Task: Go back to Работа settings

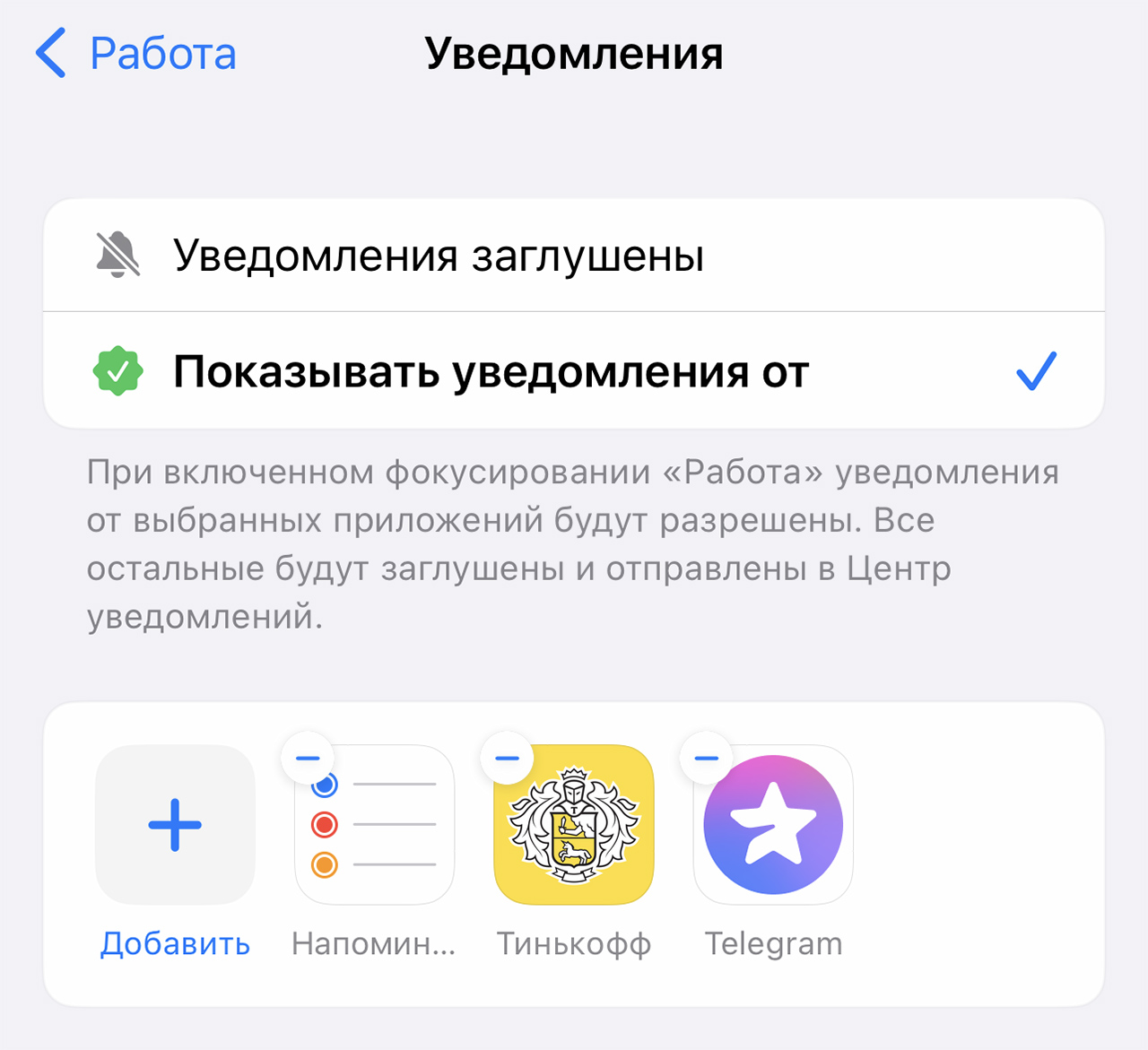Action: click(136, 54)
